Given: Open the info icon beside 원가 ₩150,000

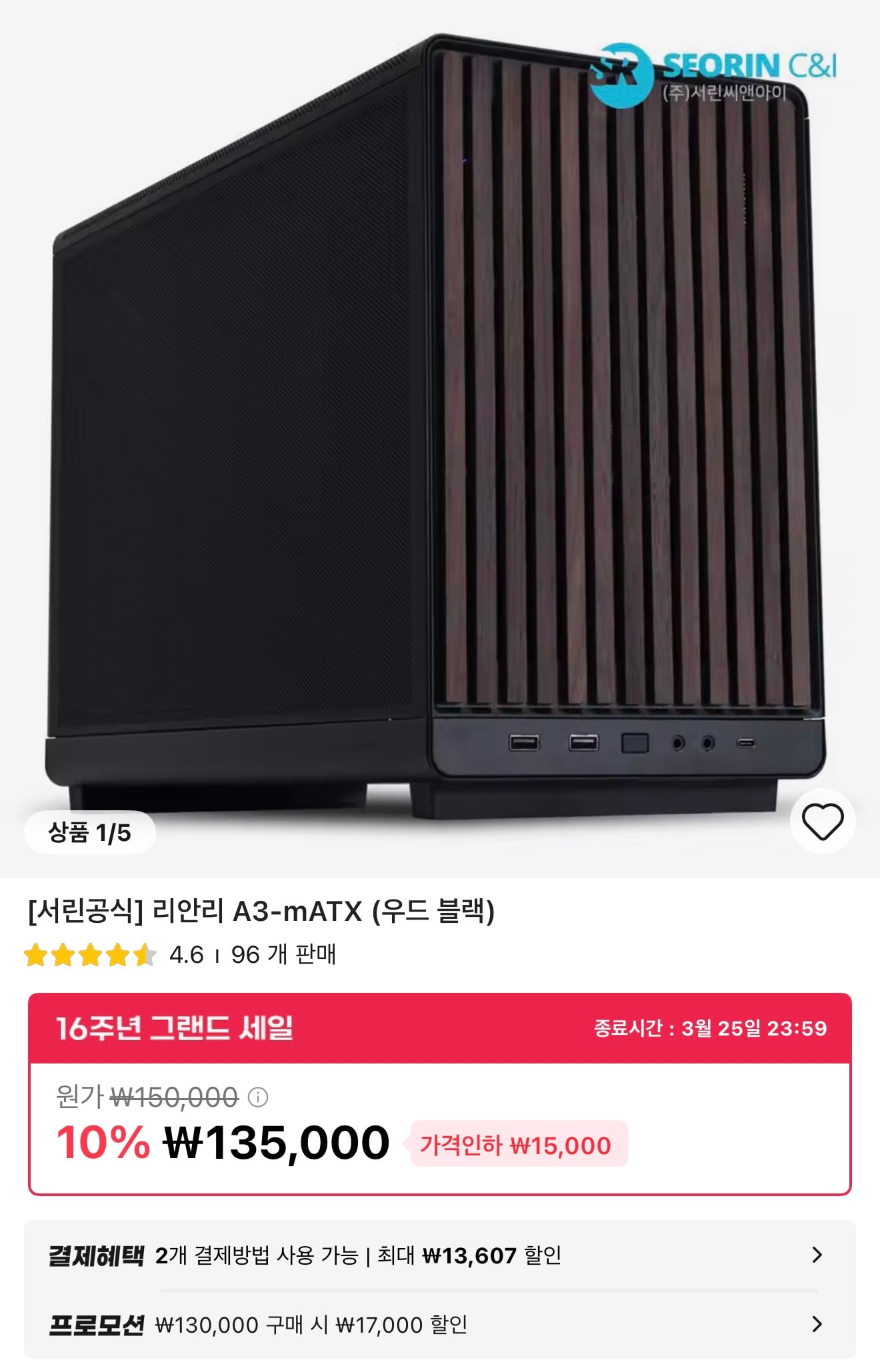Looking at the screenshot, I should pyautogui.click(x=258, y=1097).
